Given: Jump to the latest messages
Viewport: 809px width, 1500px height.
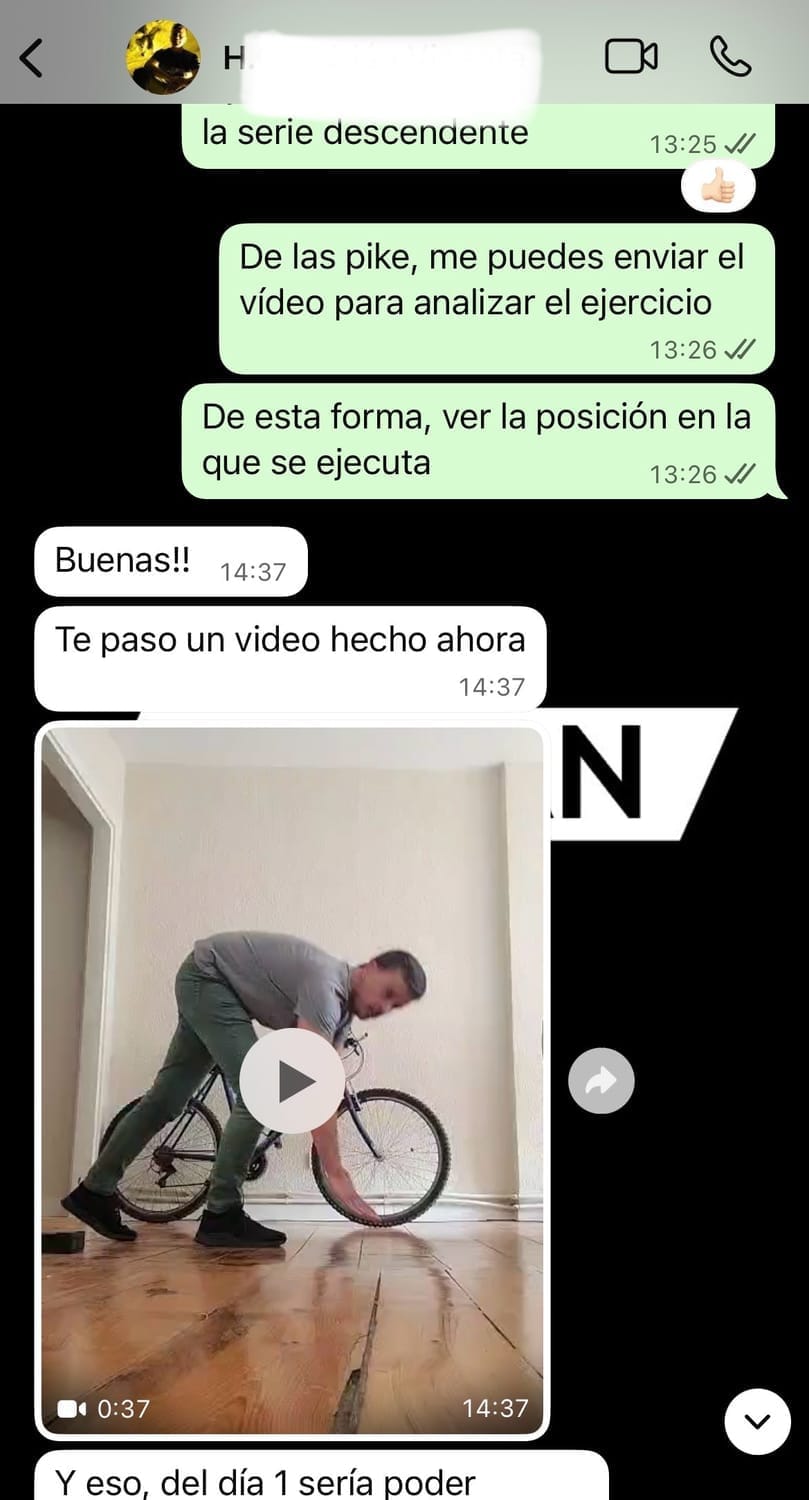Looking at the screenshot, I should [757, 1420].
